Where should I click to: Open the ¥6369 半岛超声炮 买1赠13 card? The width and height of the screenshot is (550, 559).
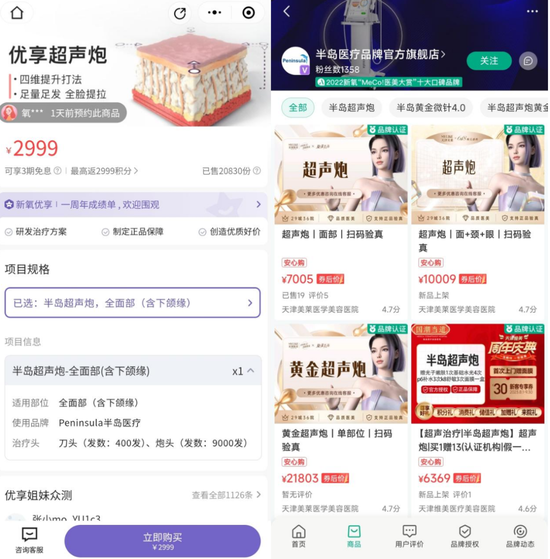pyautogui.click(x=477, y=421)
